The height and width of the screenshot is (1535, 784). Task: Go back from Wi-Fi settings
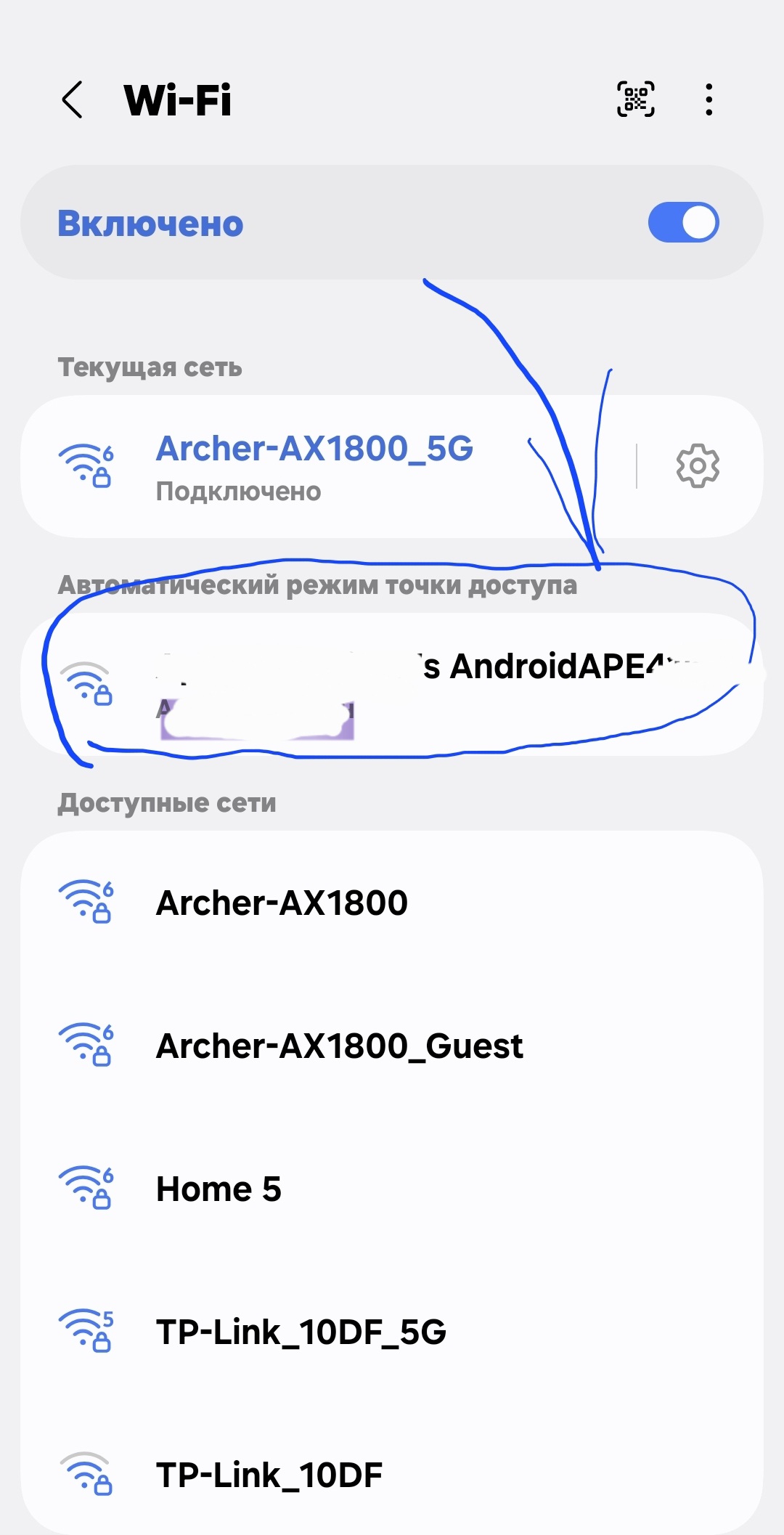[x=72, y=99]
